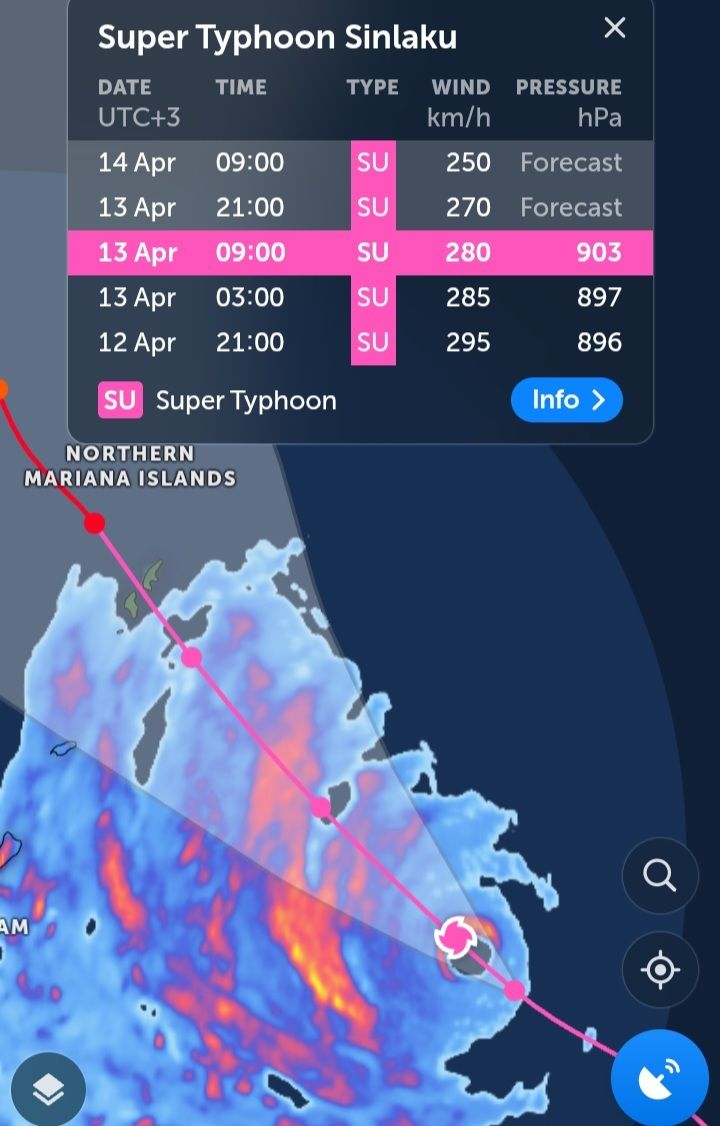Select the 13 Apr 21:00 forecast row
720x1126 pixels.
click(x=360, y=207)
